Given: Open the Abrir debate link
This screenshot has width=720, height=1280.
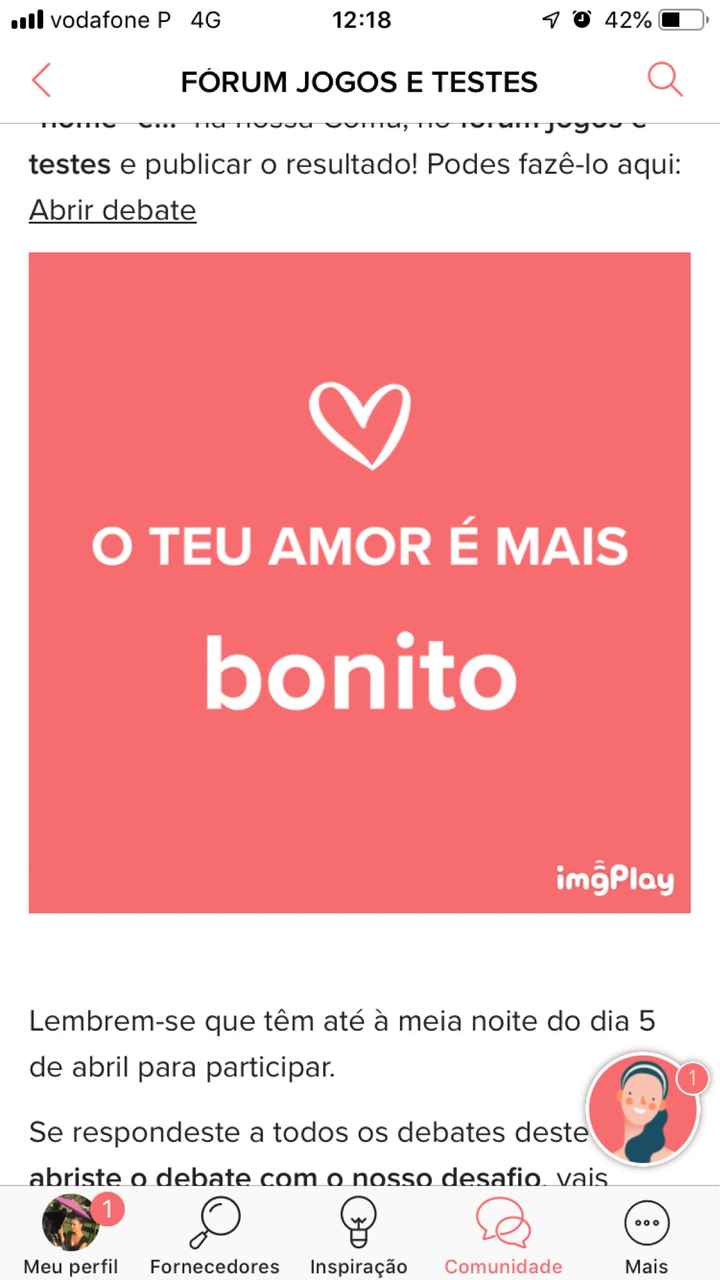Looking at the screenshot, I should [112, 210].
